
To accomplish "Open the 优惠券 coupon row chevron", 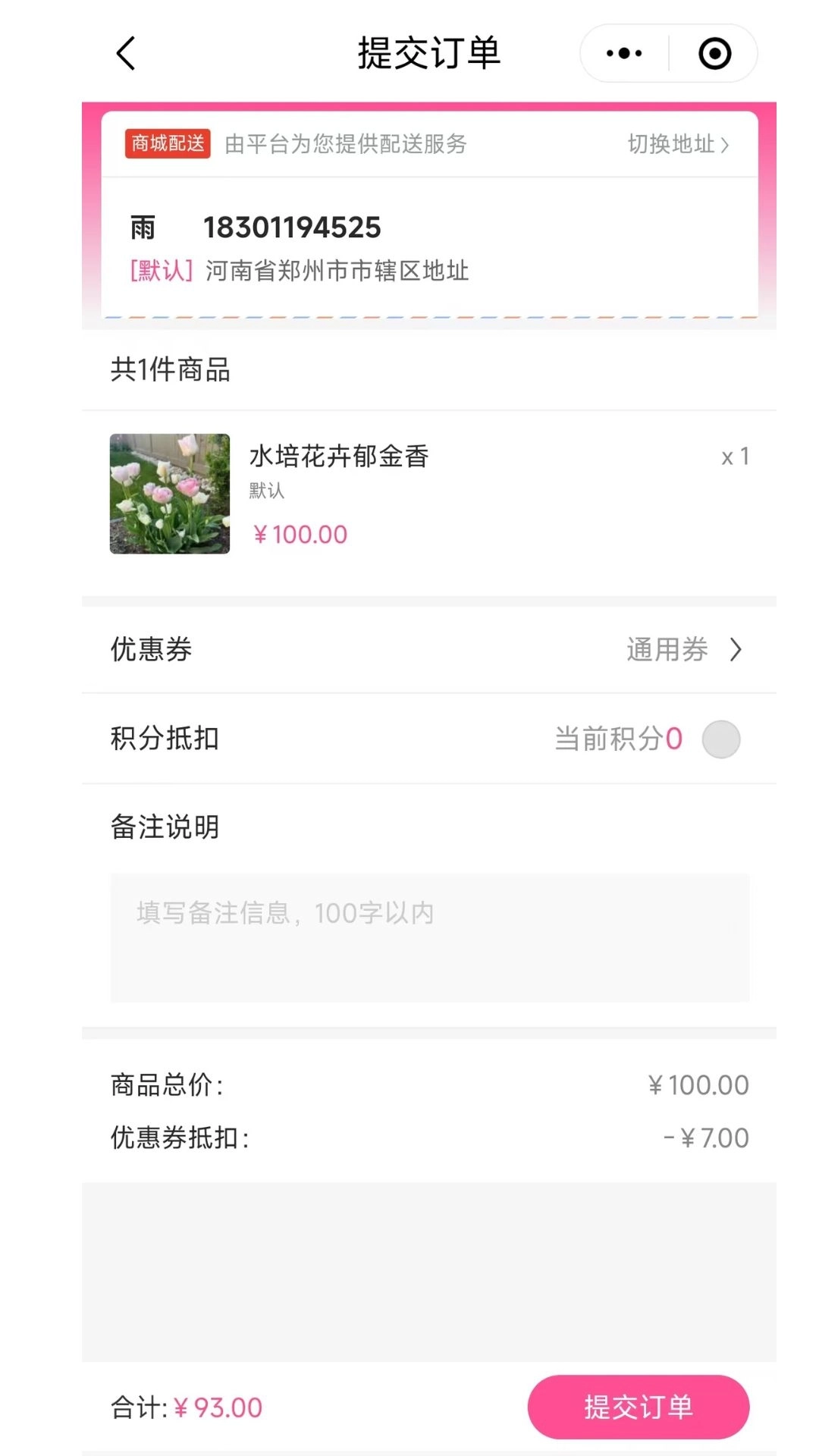I will (x=735, y=649).
